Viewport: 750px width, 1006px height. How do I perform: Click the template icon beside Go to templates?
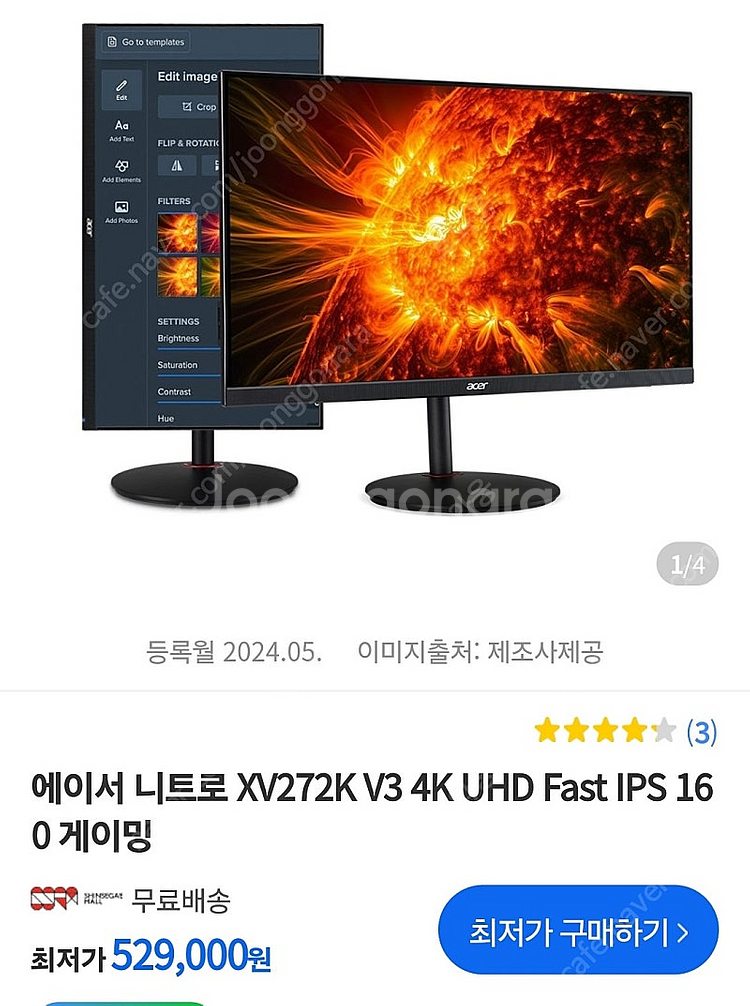(110, 42)
